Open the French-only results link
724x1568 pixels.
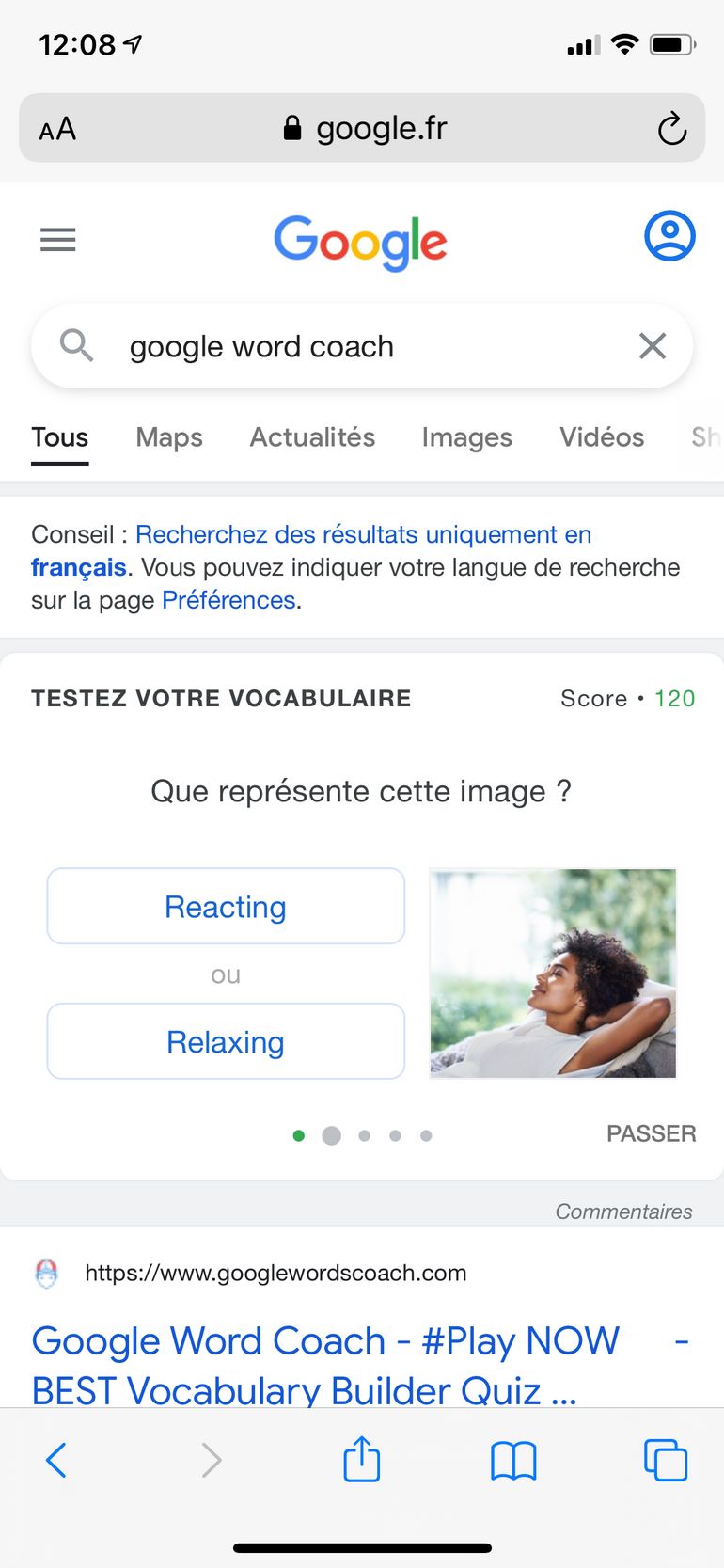click(363, 534)
